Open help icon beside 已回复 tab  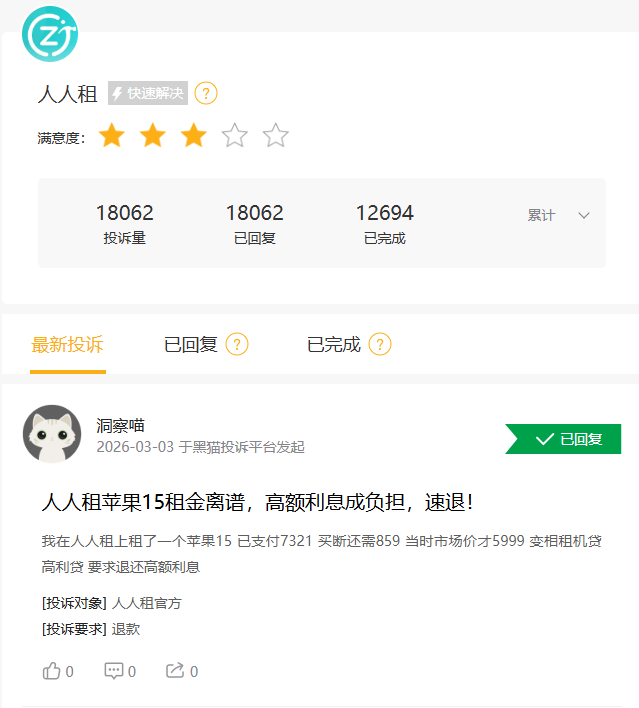[237, 345]
